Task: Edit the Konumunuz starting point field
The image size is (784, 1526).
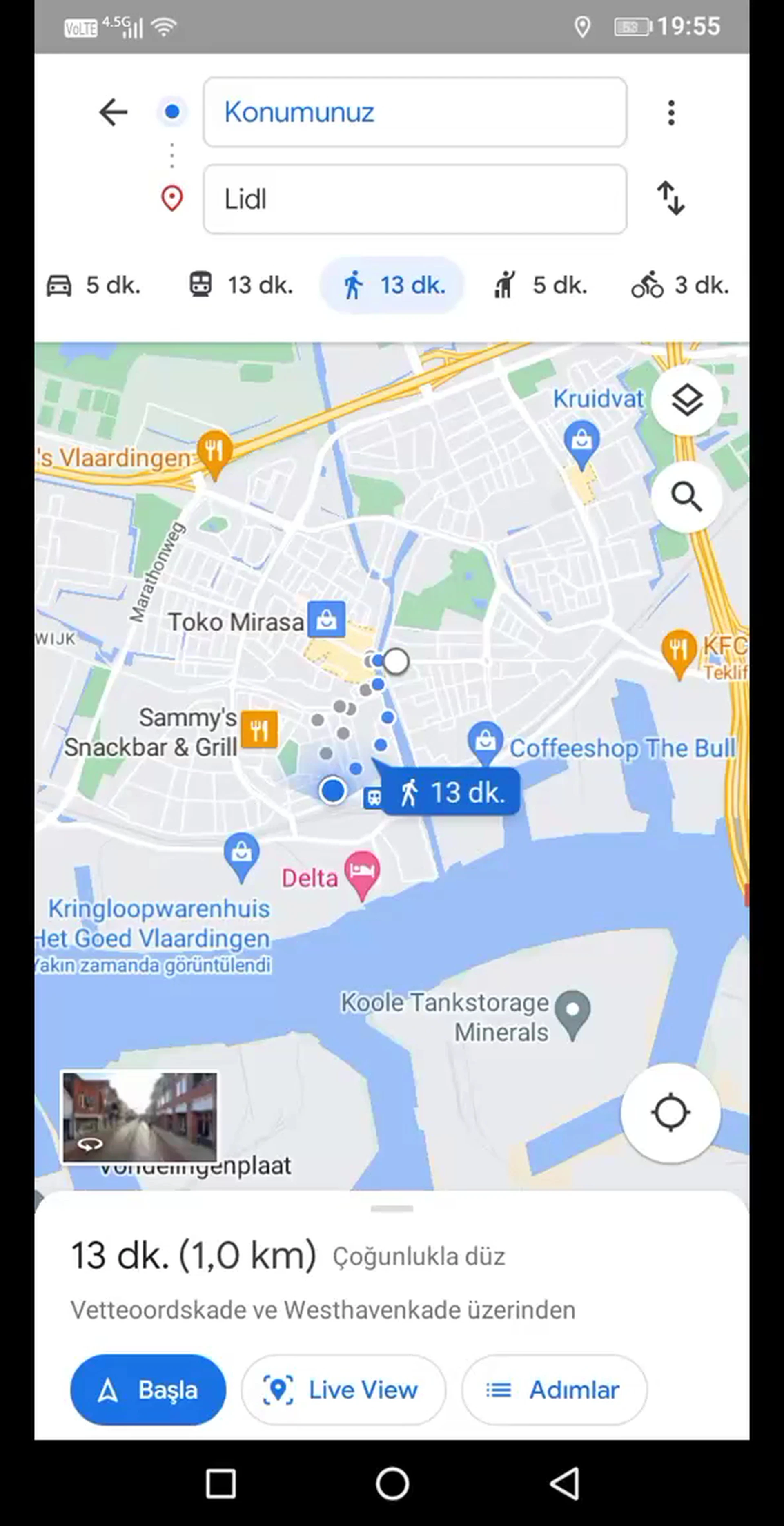Action: coord(414,112)
